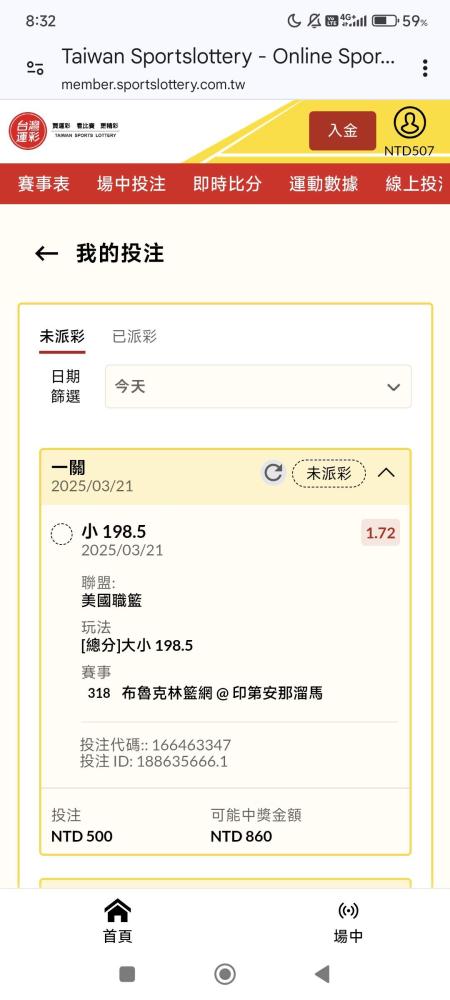Open the 場中投注 tab
Screen dimensions: 450x1000
(x=131, y=184)
